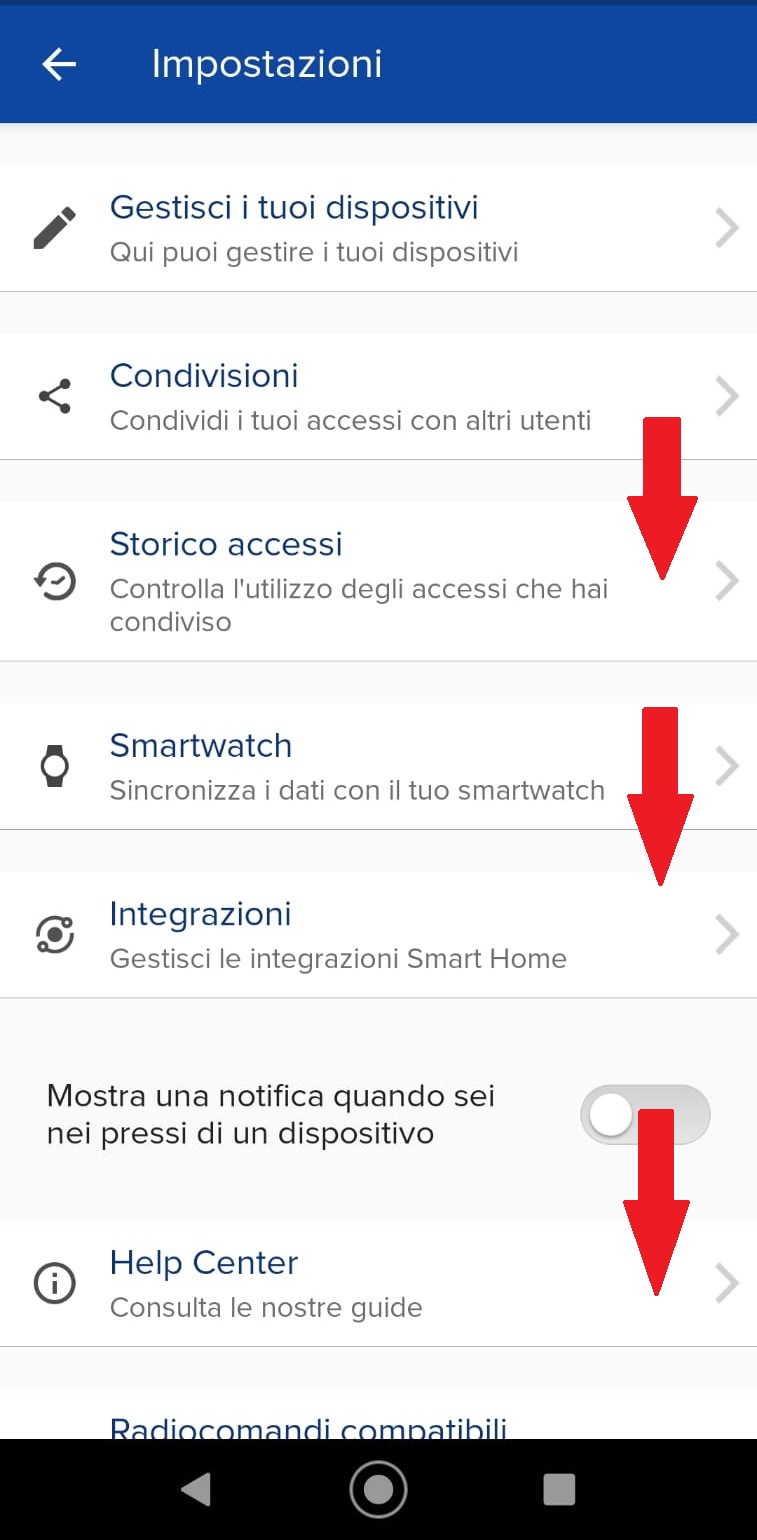Enable the nearby device notification switch
This screenshot has width=757, height=1540.
tap(645, 1114)
